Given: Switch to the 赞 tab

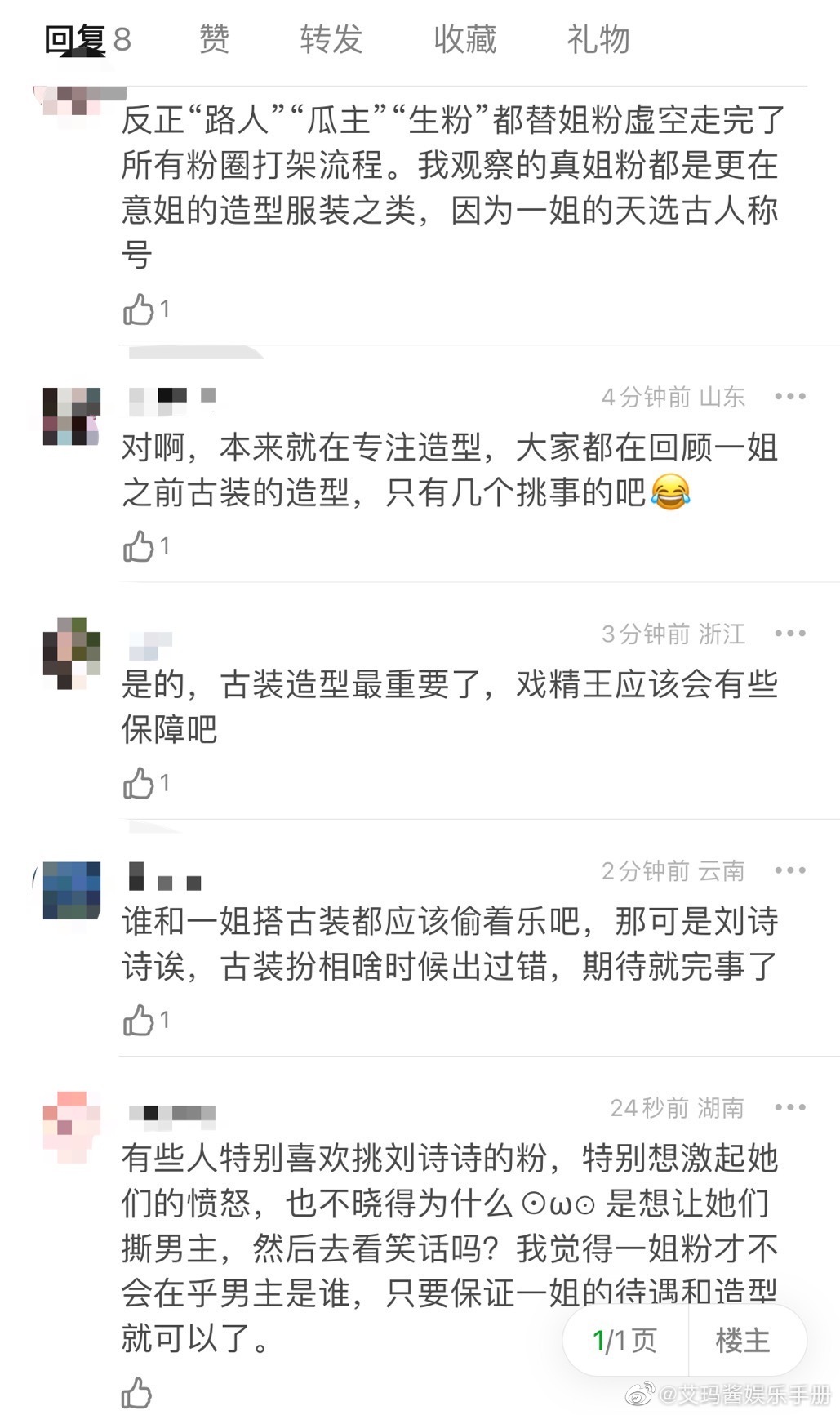Looking at the screenshot, I should (x=215, y=38).
